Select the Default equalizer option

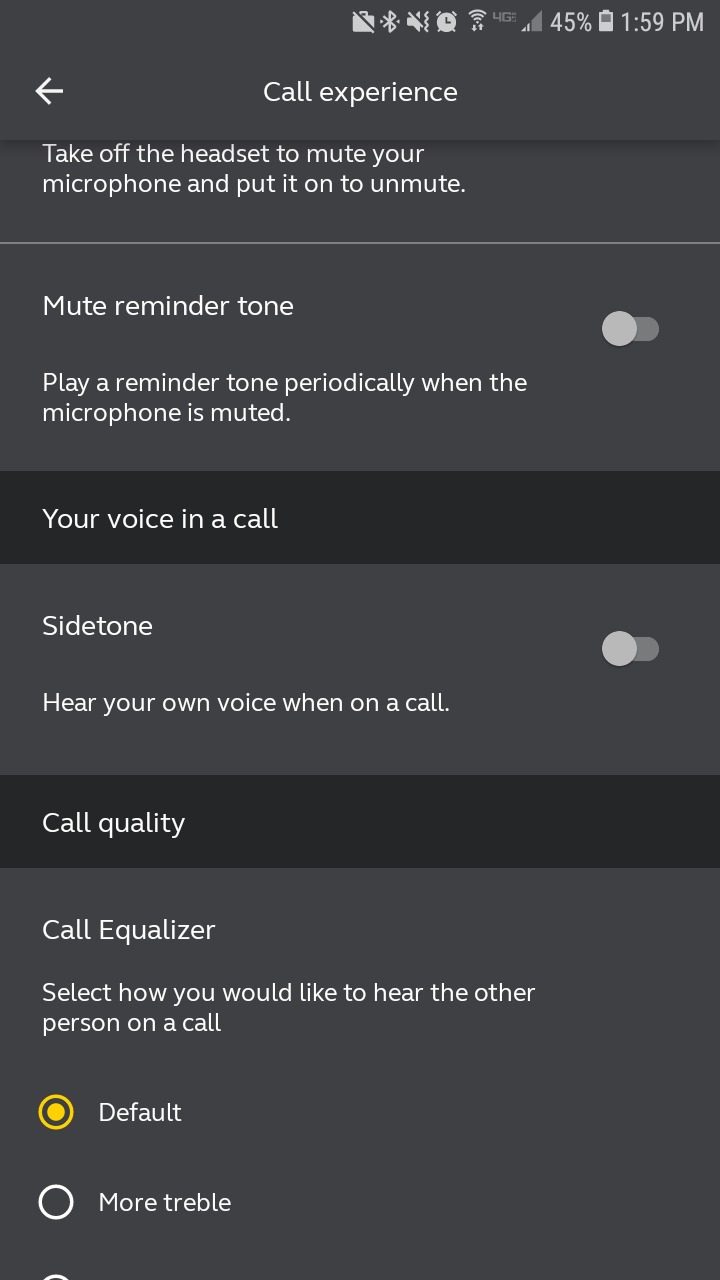(56, 1112)
